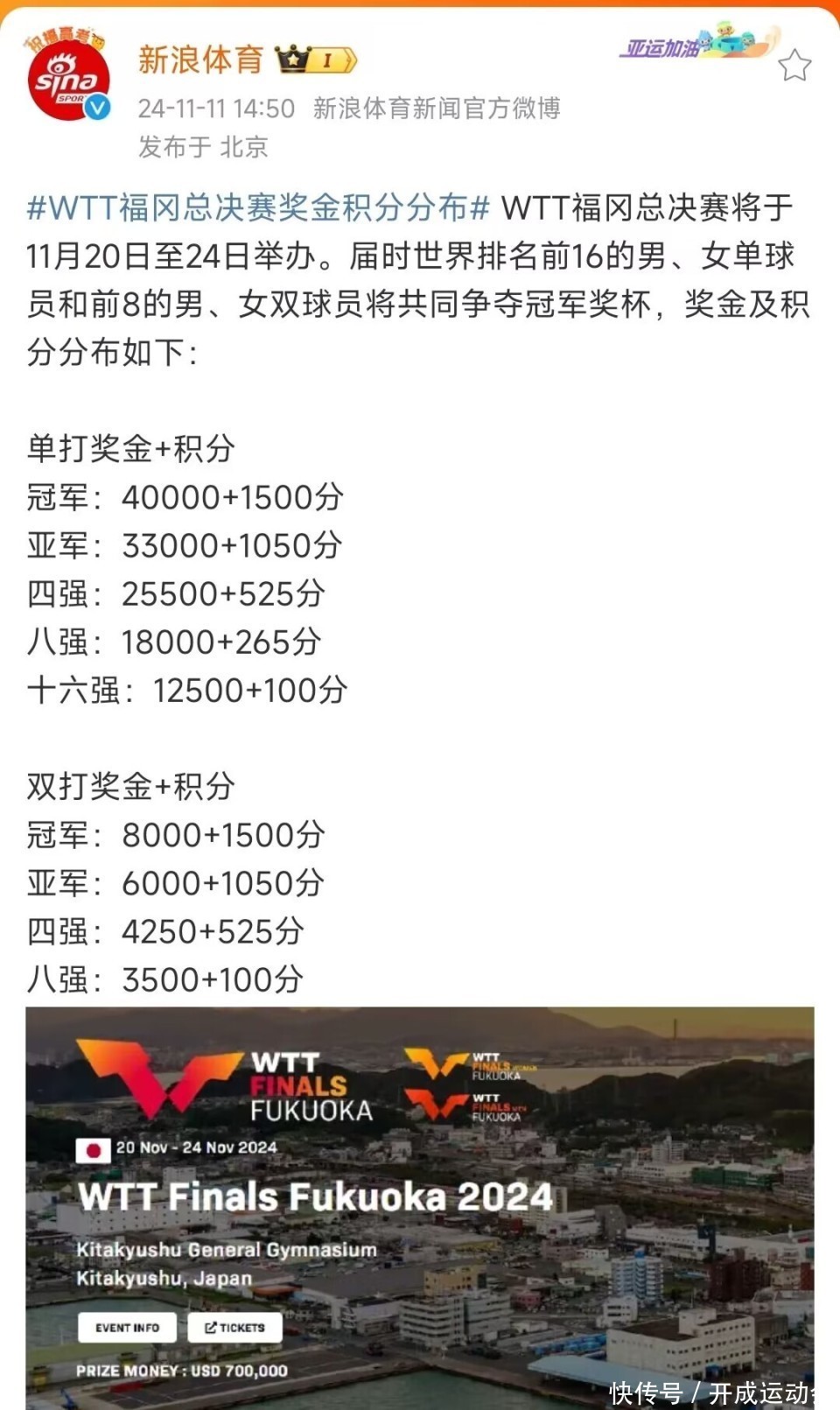Favorite this post with the star icon
The width and height of the screenshot is (840, 1410).
(794, 66)
